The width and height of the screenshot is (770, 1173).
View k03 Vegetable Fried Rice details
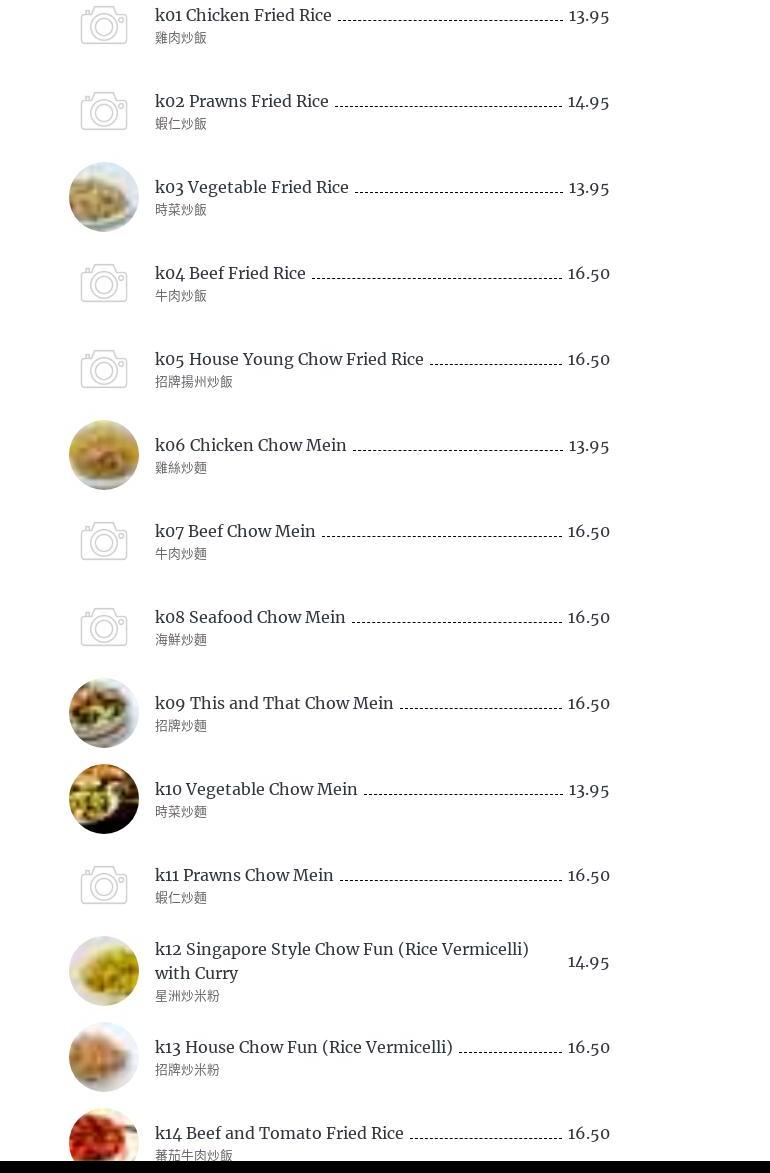click(x=252, y=188)
